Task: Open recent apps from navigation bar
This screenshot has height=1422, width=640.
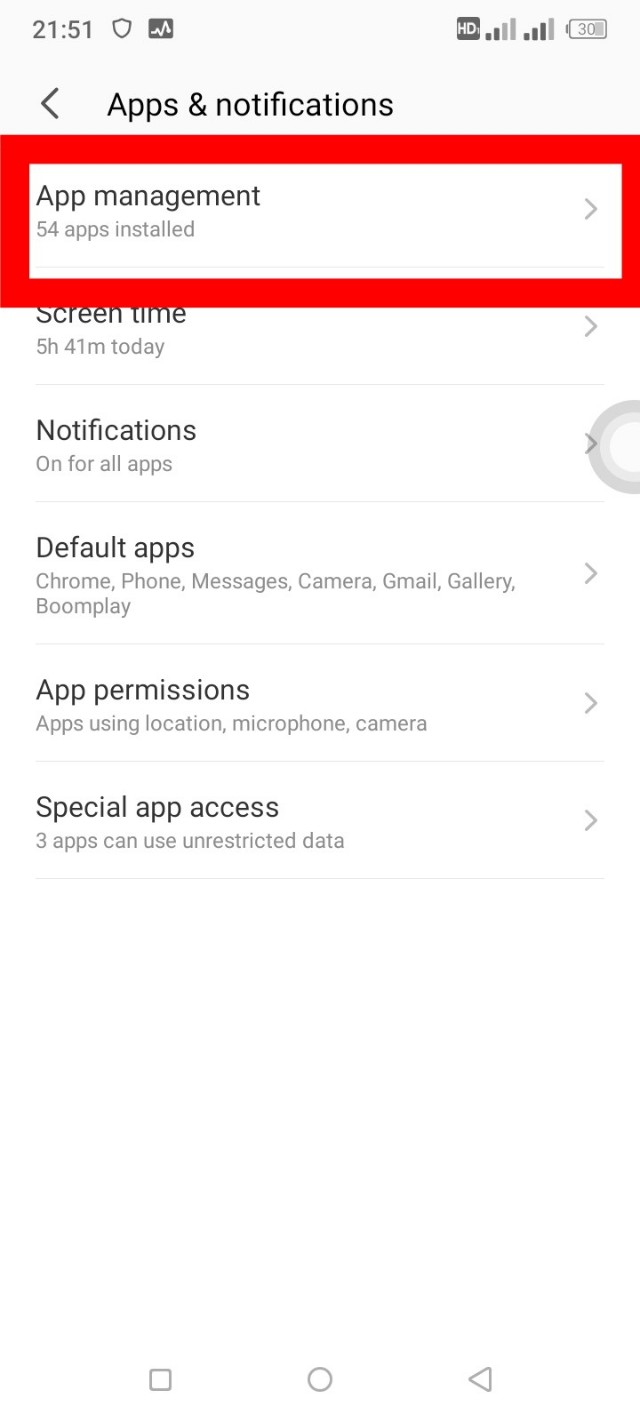Action: [x=160, y=1379]
